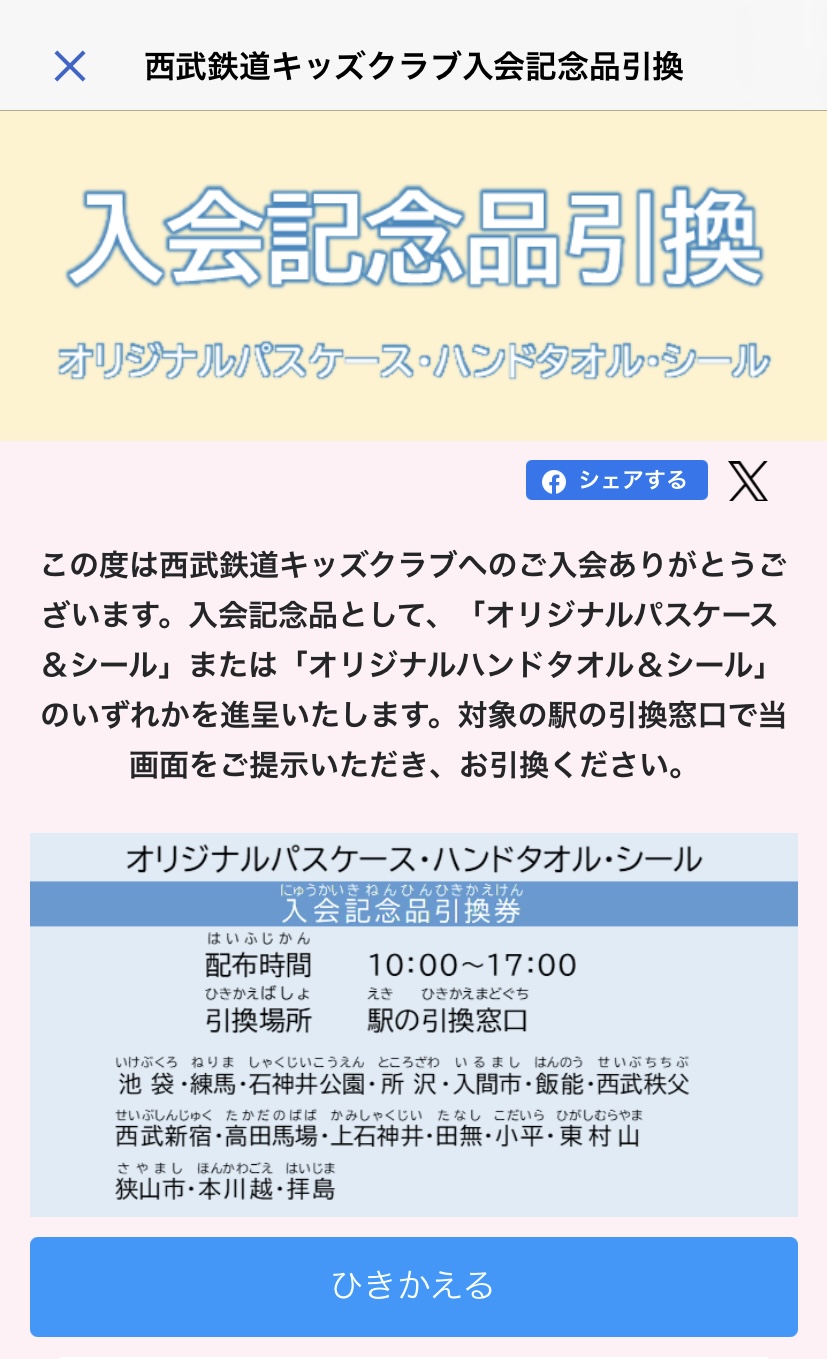Image resolution: width=827 pixels, height=1359 pixels.
Task: Share this page on X
Action: point(748,481)
